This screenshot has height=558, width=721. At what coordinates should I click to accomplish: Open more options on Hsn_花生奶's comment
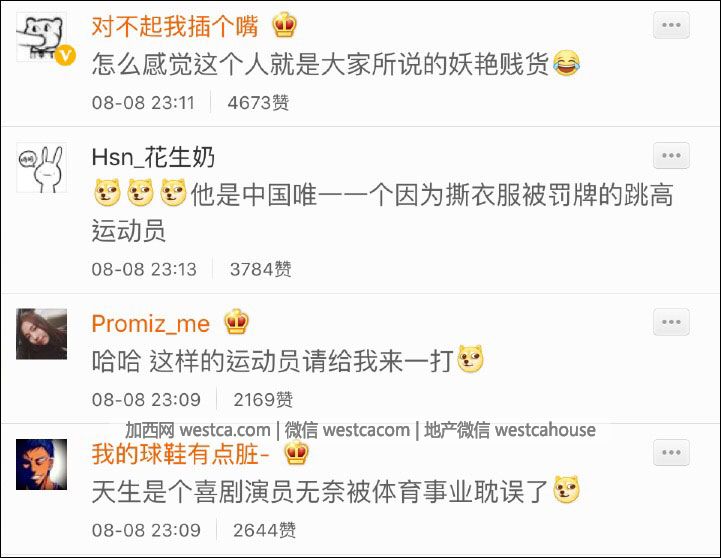671,156
